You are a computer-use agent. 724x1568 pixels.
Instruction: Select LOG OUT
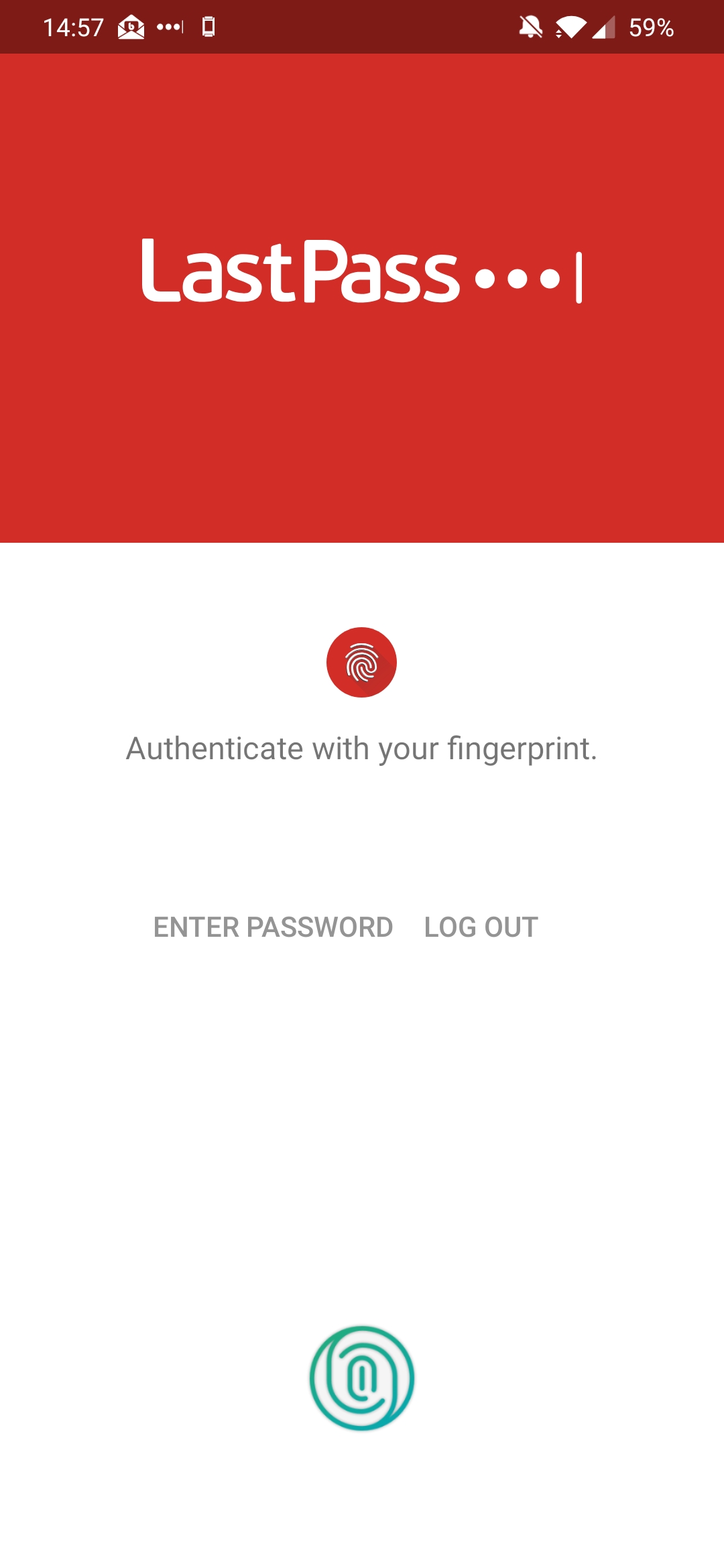tap(481, 927)
